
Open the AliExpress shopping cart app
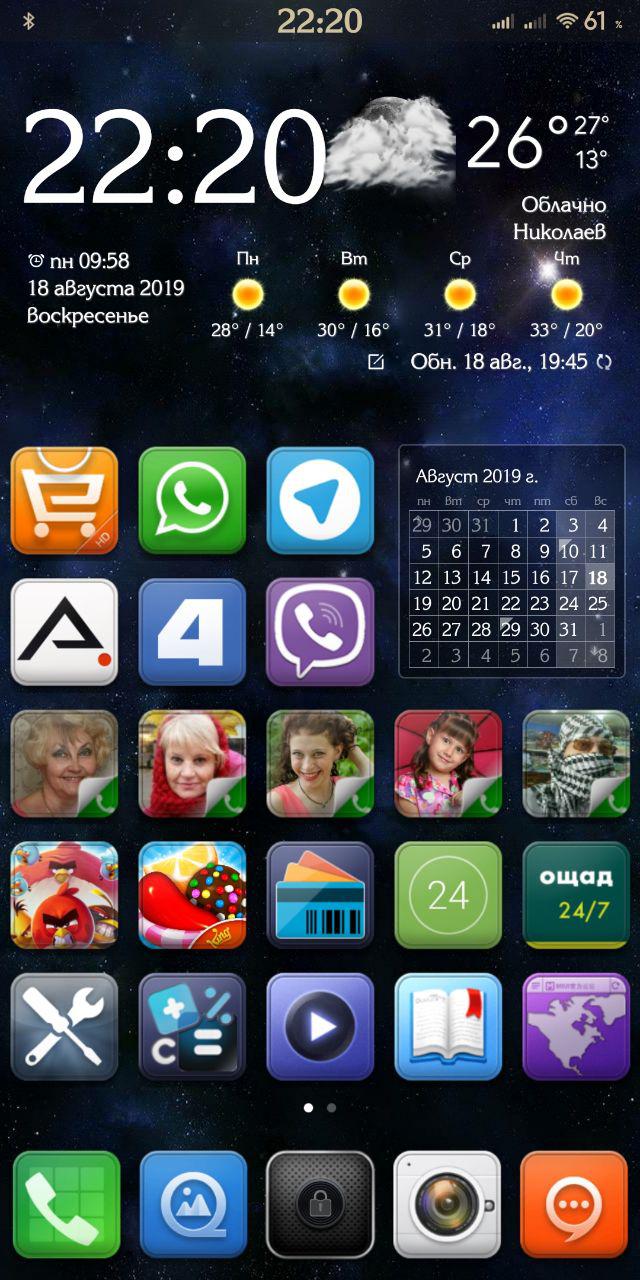click(x=64, y=499)
